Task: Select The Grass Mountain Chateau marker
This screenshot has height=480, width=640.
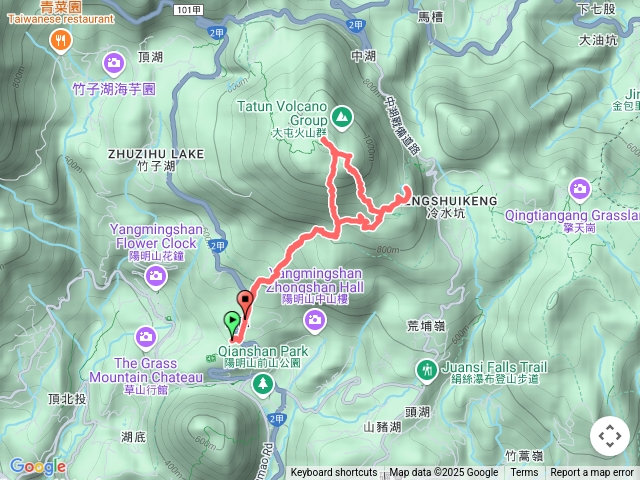Action: pyautogui.click(x=145, y=337)
